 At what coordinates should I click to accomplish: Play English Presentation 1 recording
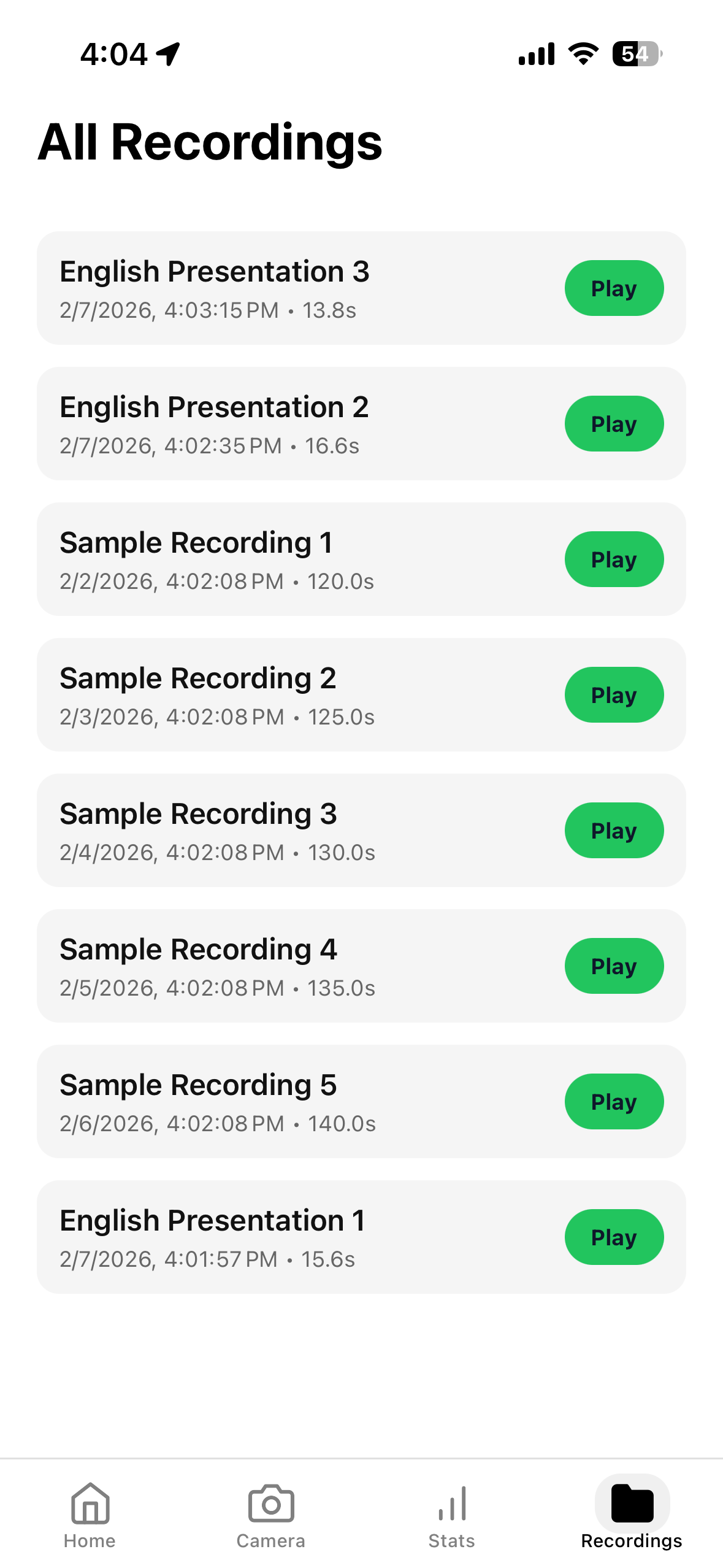614,1237
